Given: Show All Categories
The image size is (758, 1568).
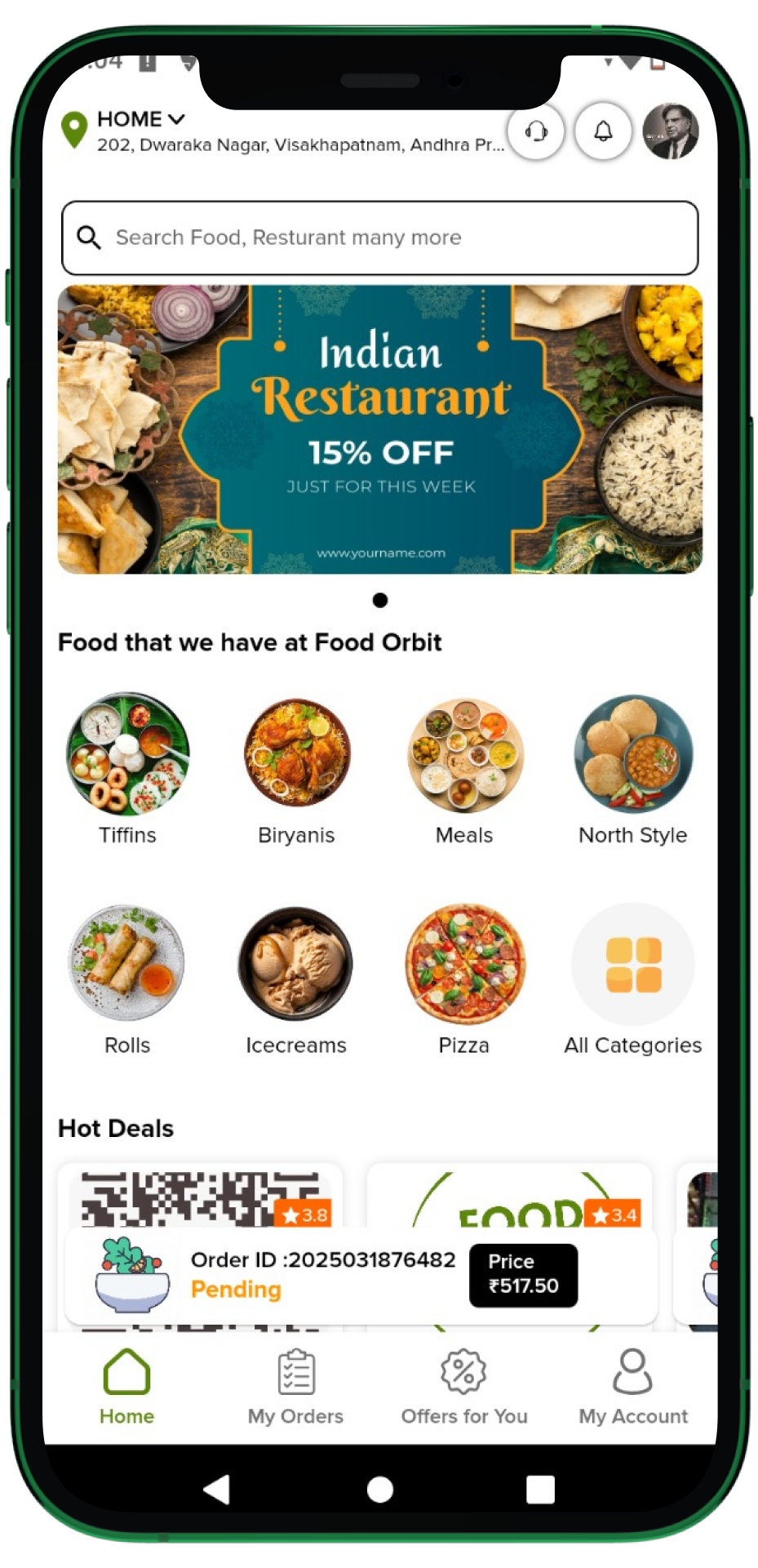Looking at the screenshot, I should click(633, 964).
